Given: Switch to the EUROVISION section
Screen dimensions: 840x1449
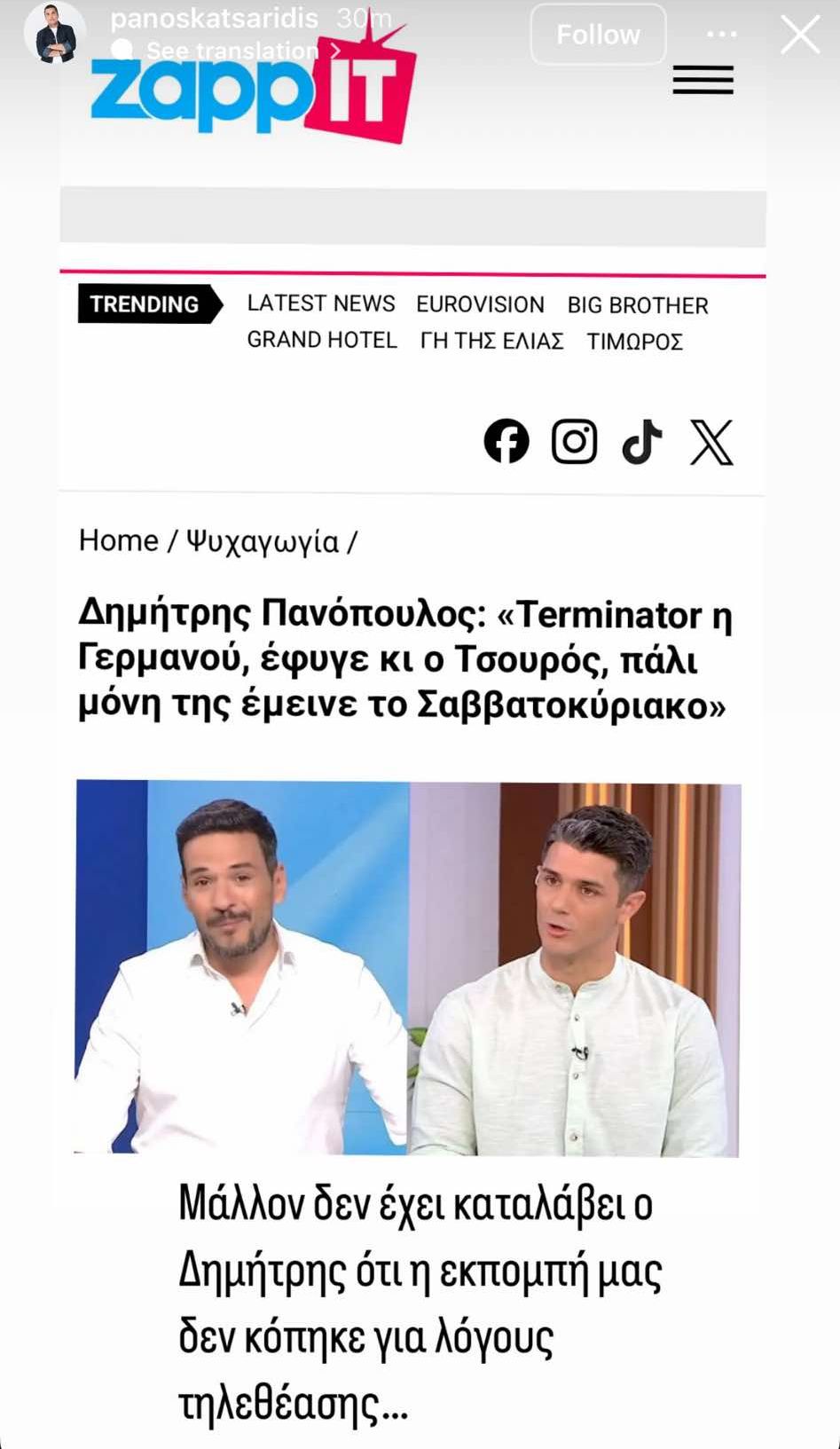Looking at the screenshot, I should 481,304.
